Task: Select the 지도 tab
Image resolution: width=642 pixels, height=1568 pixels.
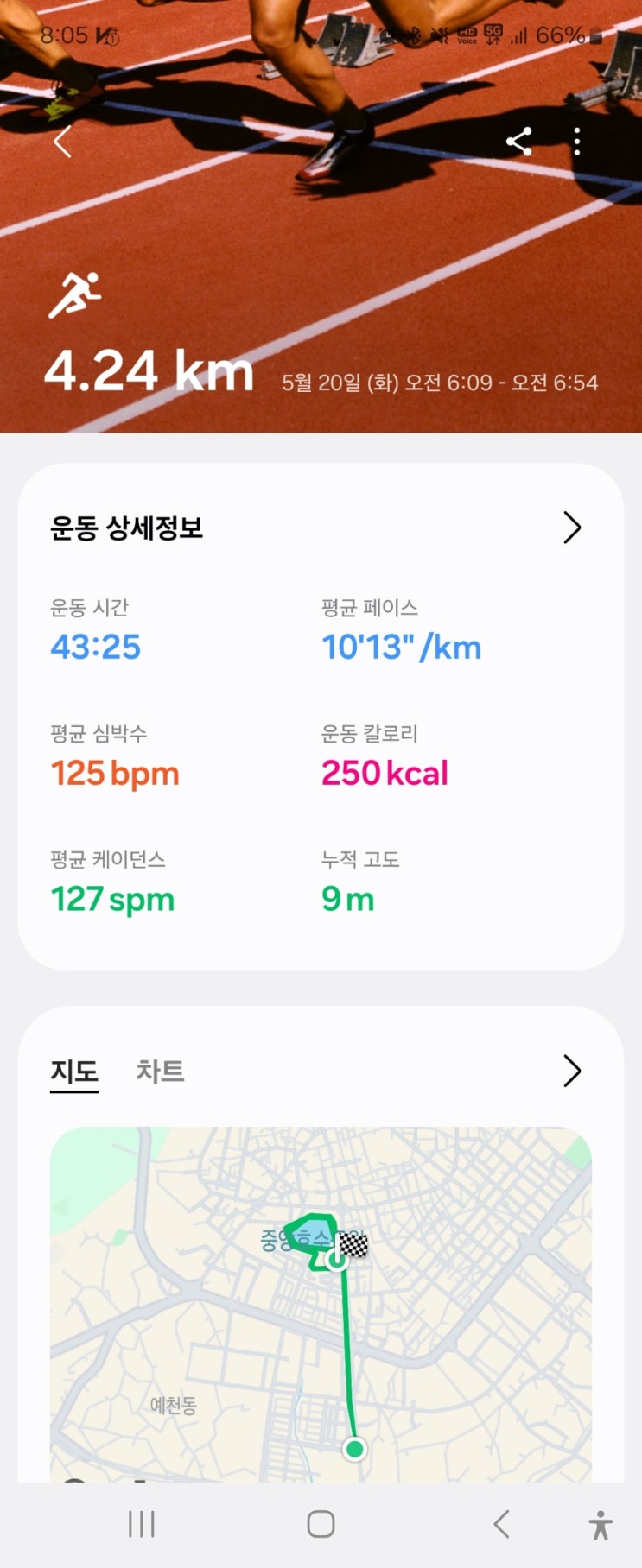Action: [x=74, y=1072]
